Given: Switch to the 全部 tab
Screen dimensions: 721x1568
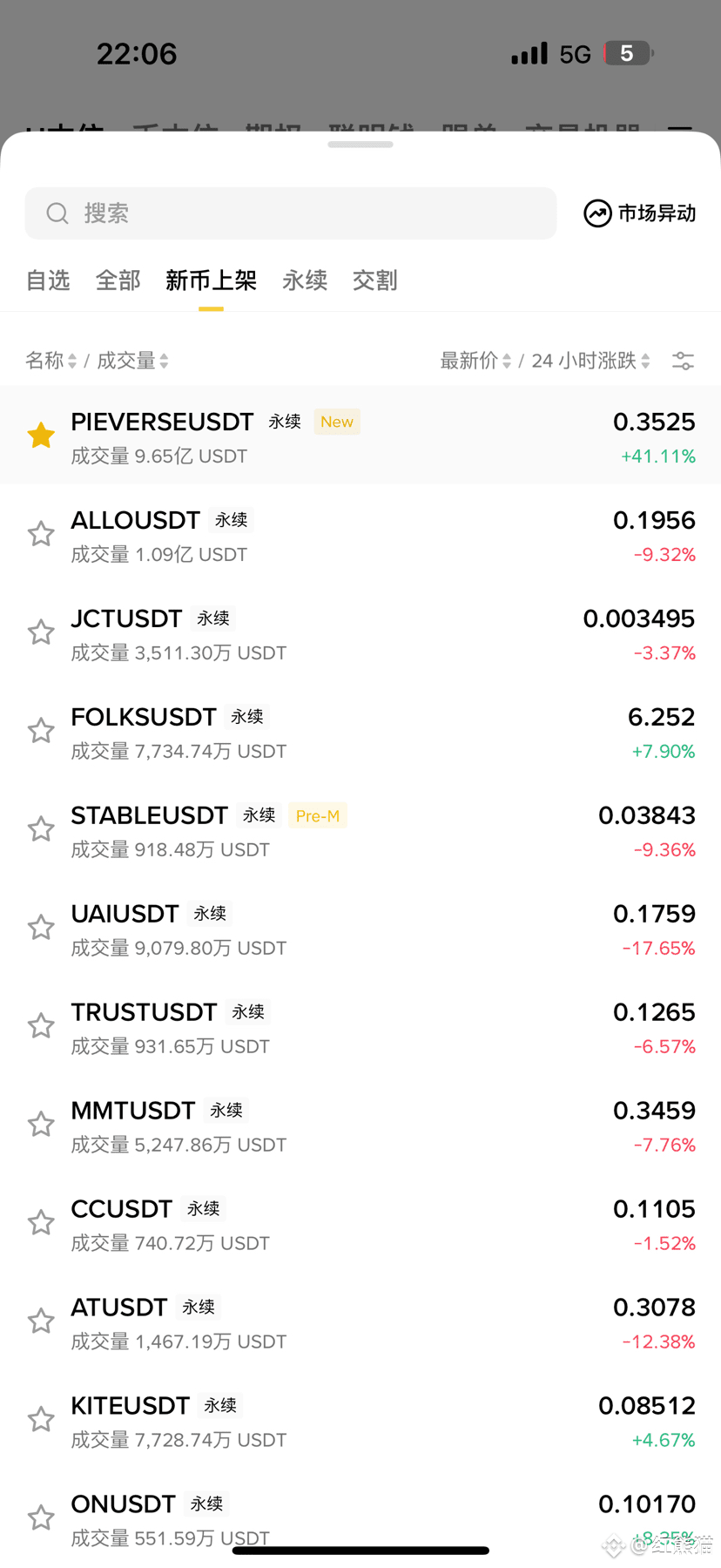Looking at the screenshot, I should coord(118,280).
